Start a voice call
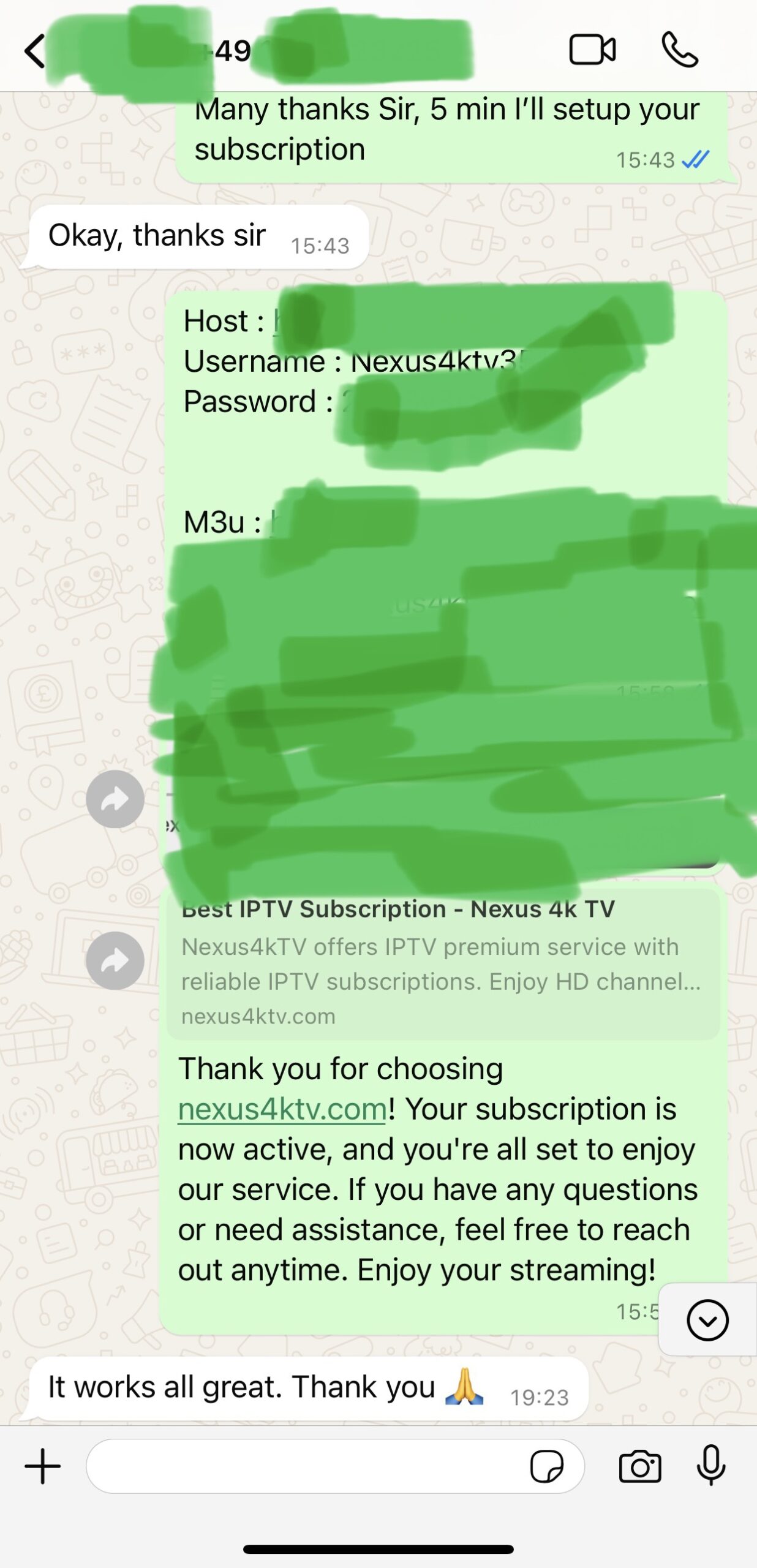The image size is (757, 1568). pyautogui.click(x=679, y=50)
